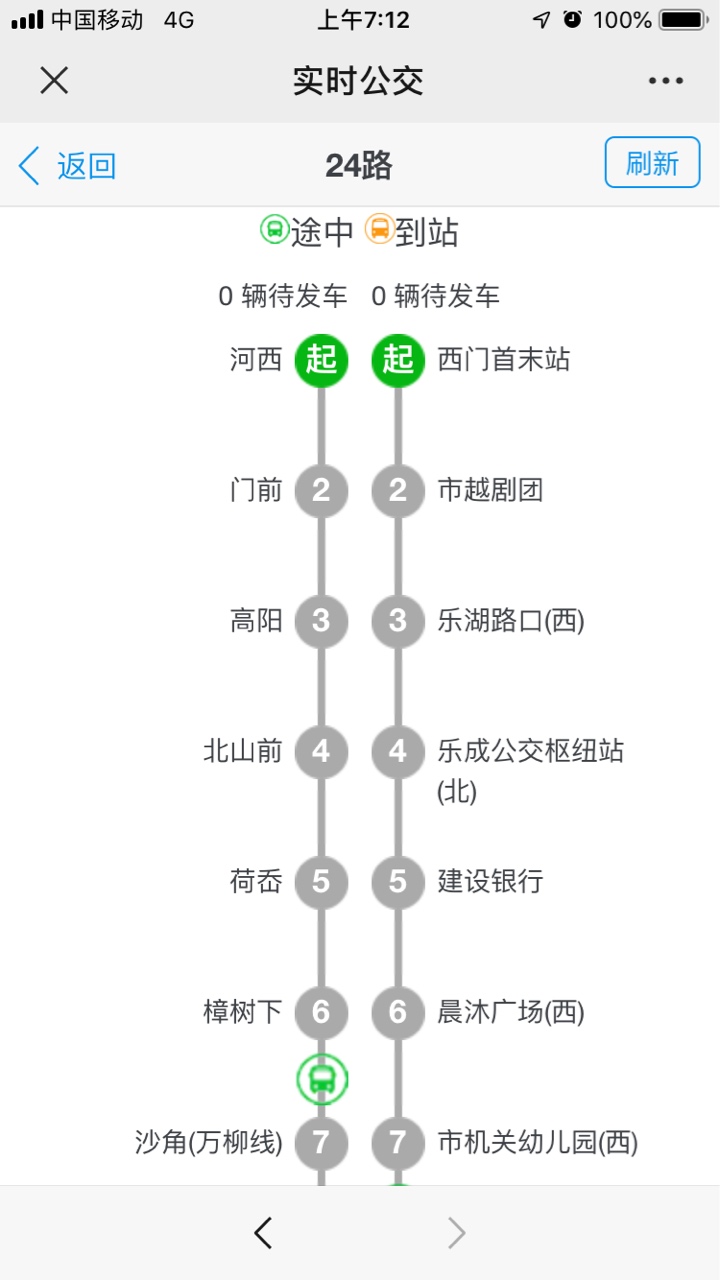Open the three-dot overflow menu
The image size is (720, 1280).
[x=666, y=80]
